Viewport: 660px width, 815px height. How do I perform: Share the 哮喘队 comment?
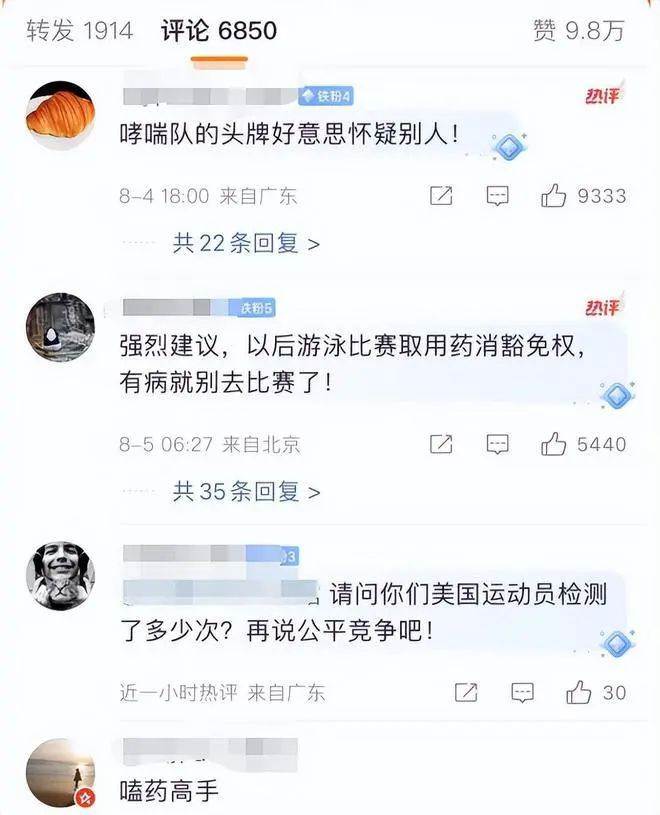(441, 196)
